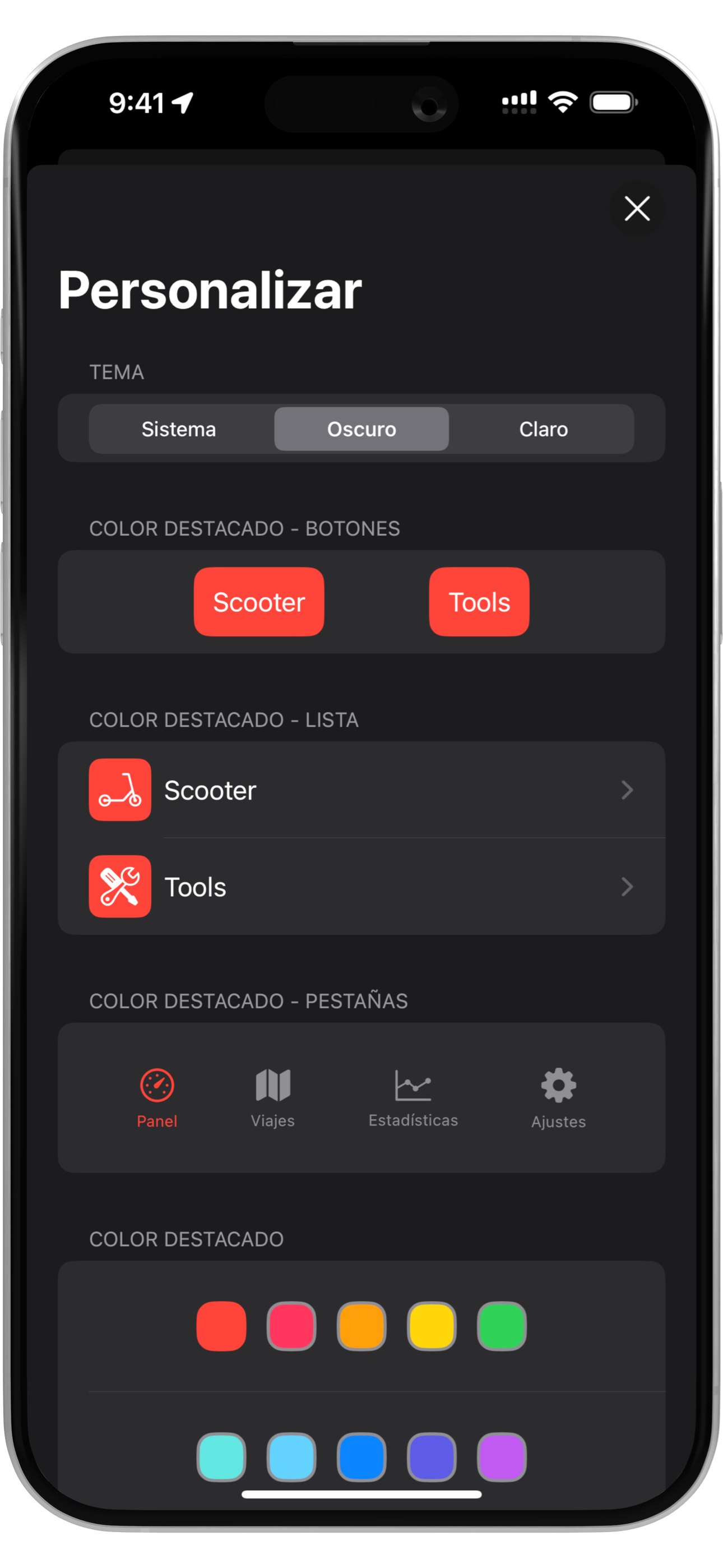The image size is (723, 1568).
Task: Open the Tools list row
Action: tap(361, 887)
